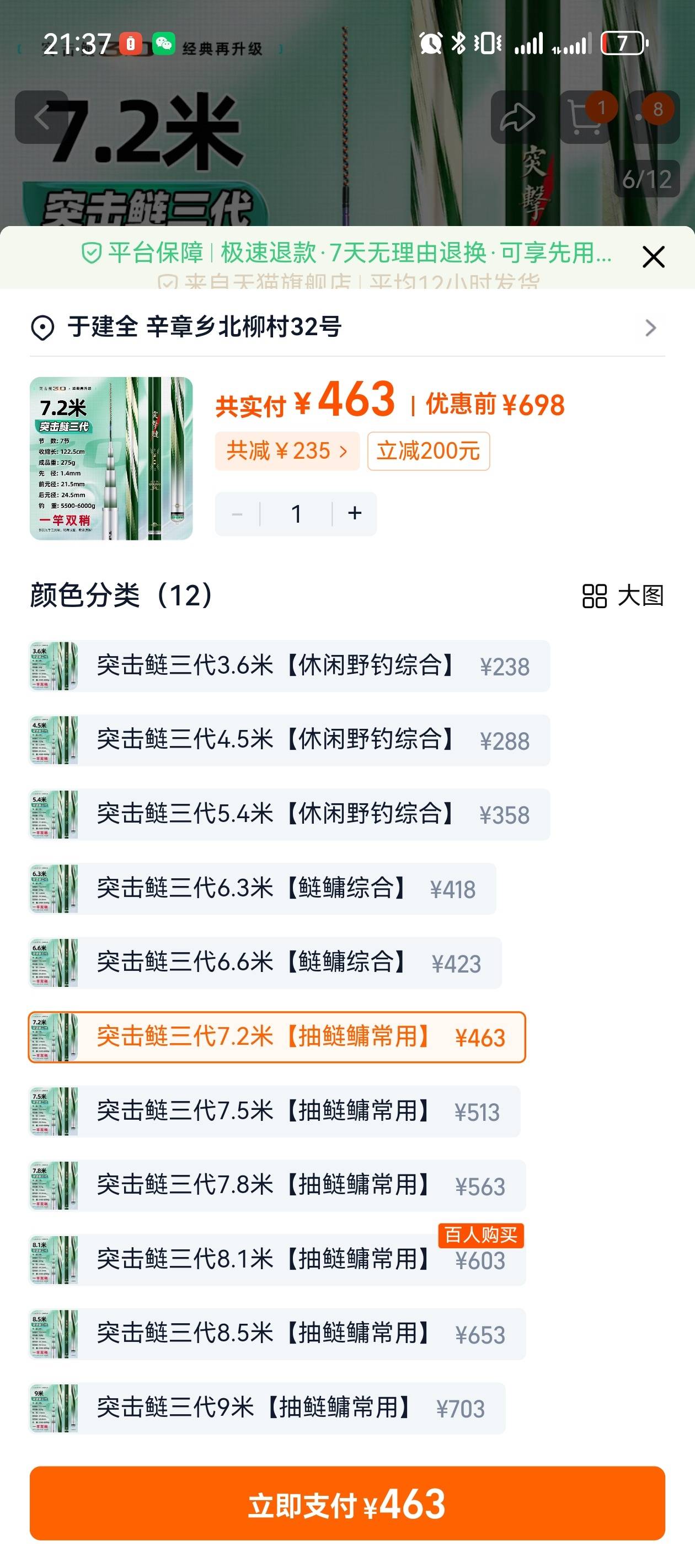The width and height of the screenshot is (695, 1568).
Task: Select 突击鲢三代8.5米 priced ¥653
Action: pyautogui.click(x=277, y=1334)
